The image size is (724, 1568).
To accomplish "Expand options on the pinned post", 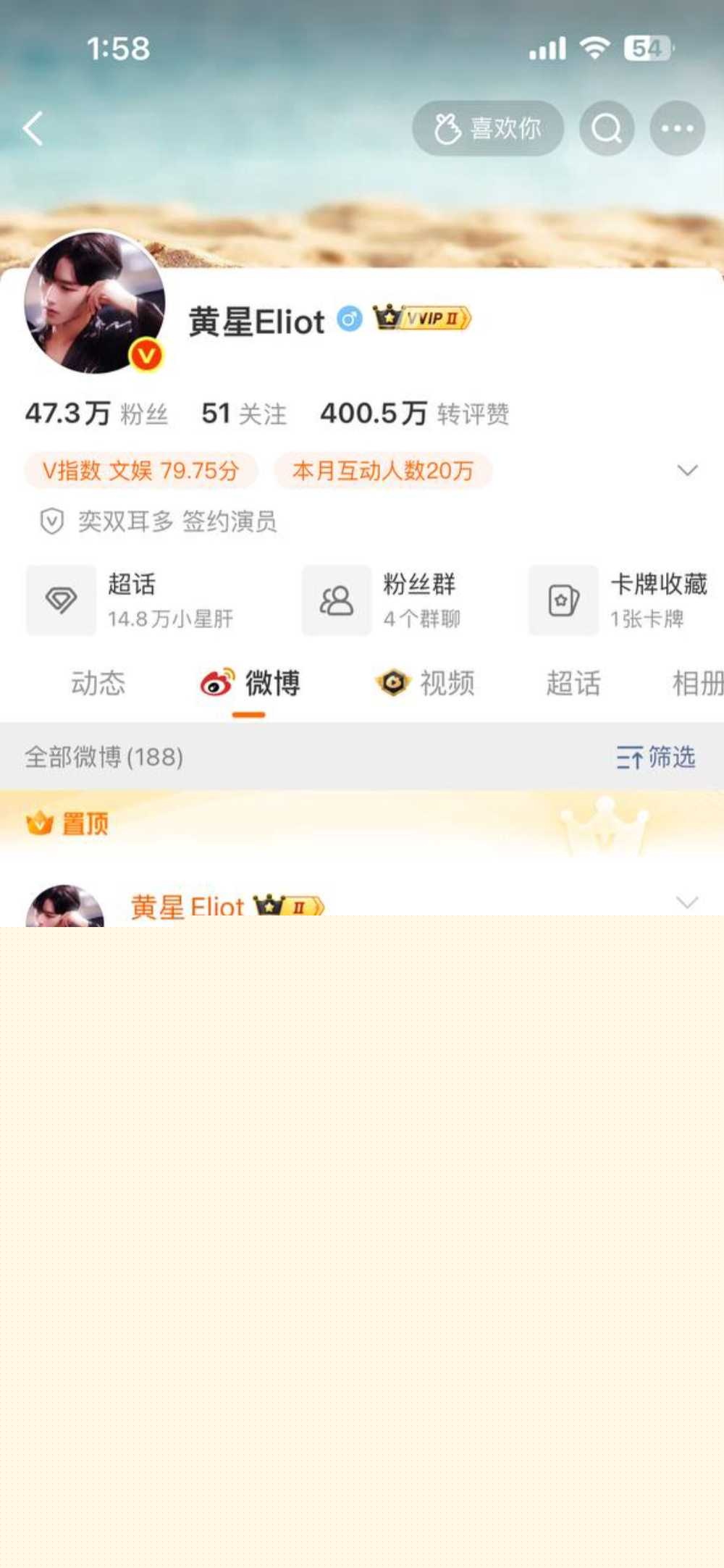I will point(686,902).
